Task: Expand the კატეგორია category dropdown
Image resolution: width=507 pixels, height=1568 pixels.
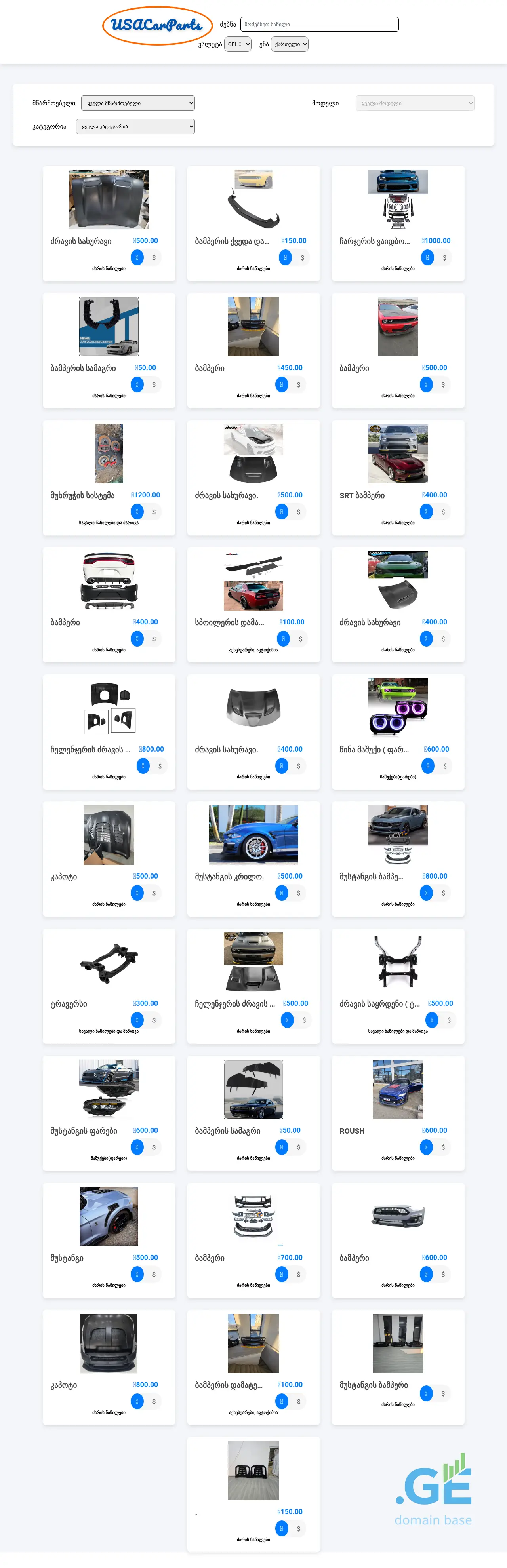Action: 135,127
